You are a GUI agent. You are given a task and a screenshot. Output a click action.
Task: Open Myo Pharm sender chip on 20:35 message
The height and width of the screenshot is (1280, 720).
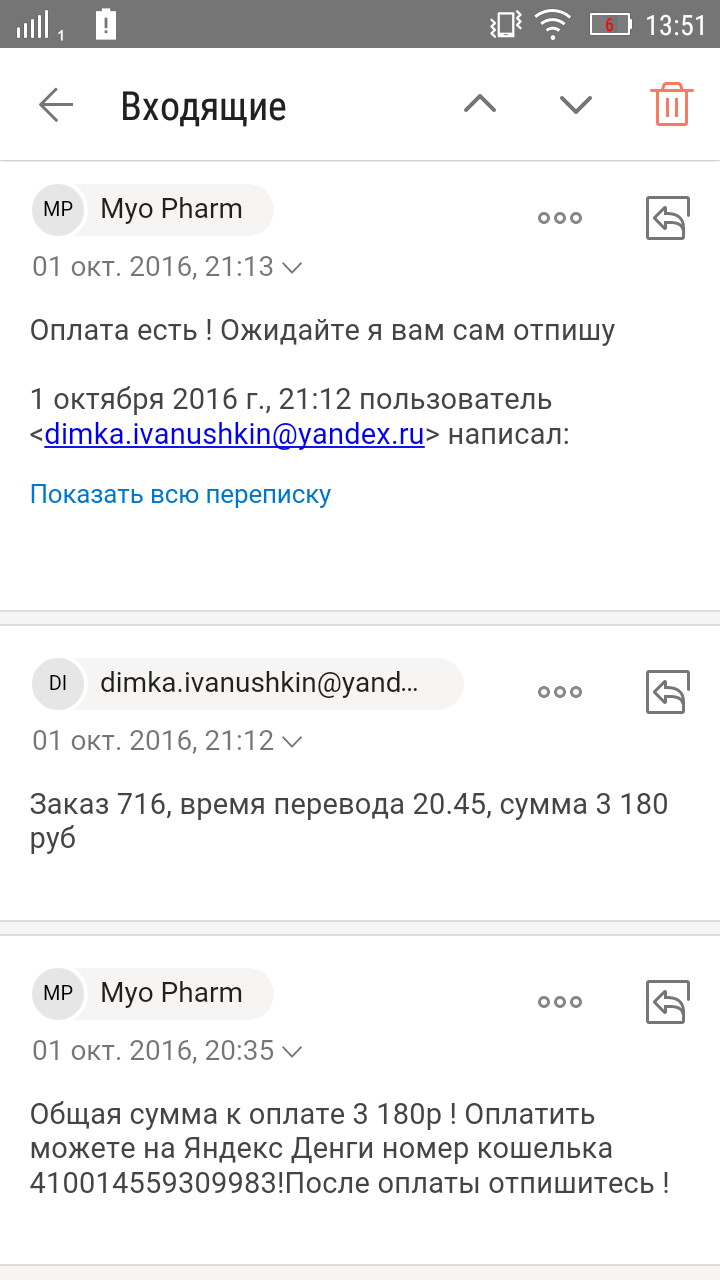(152, 993)
